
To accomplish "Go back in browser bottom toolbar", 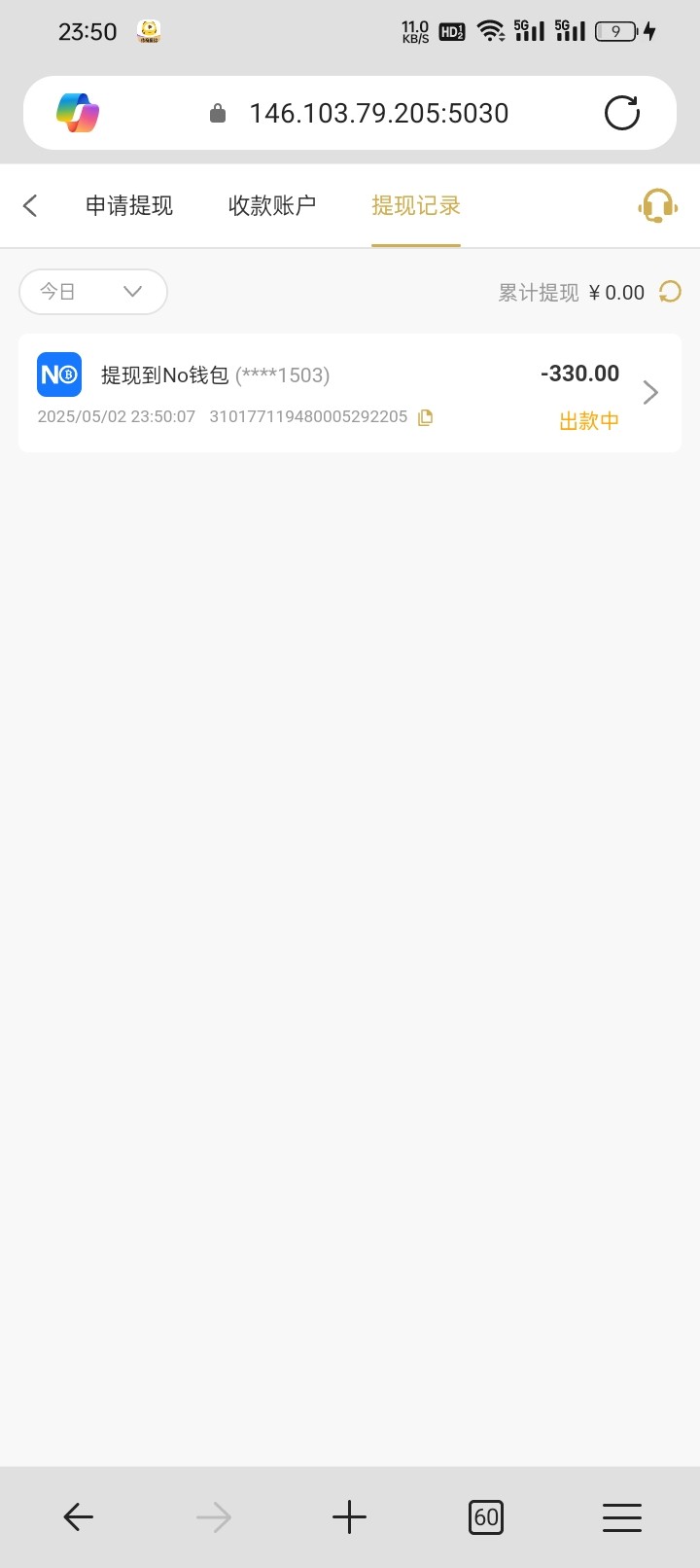I will click(78, 1516).
